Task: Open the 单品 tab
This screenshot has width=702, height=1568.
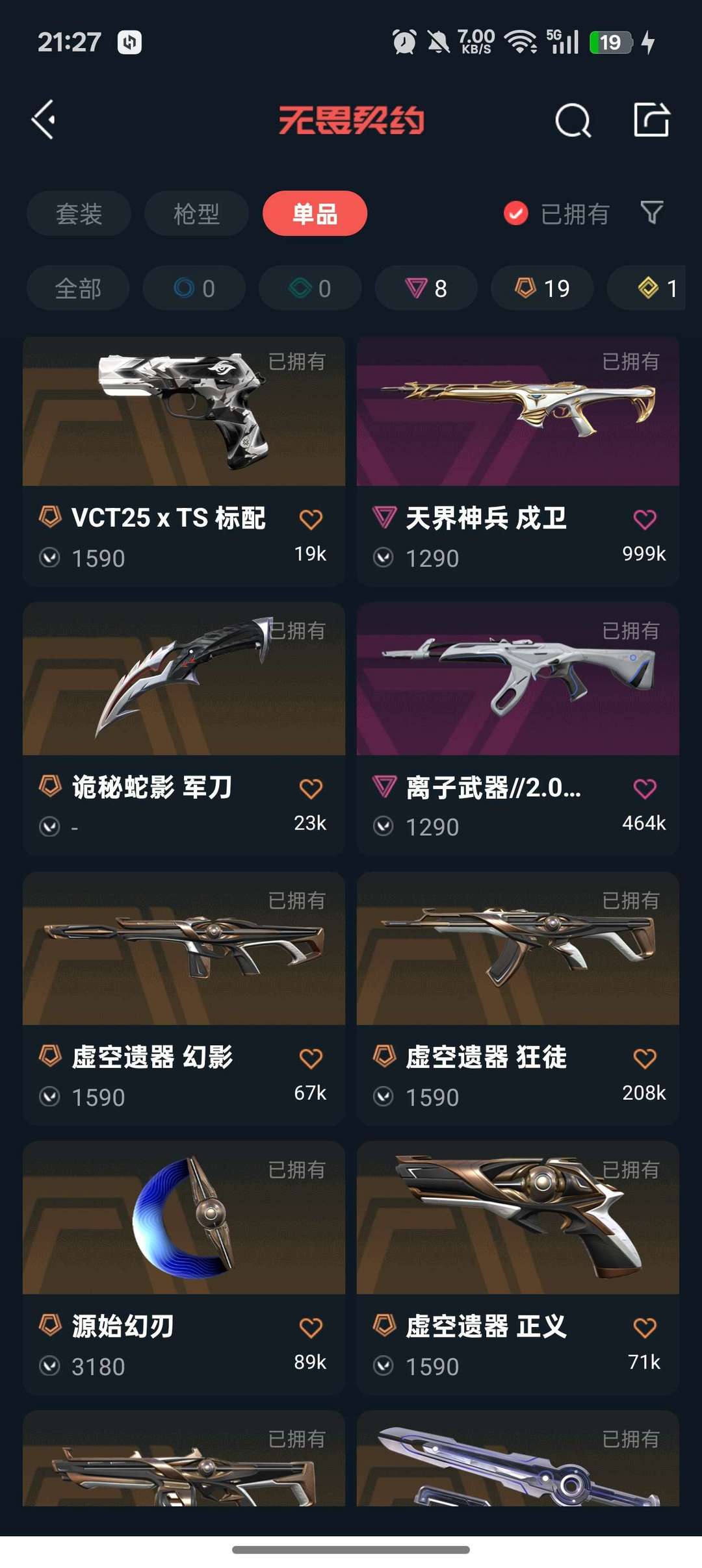Action: tap(315, 213)
